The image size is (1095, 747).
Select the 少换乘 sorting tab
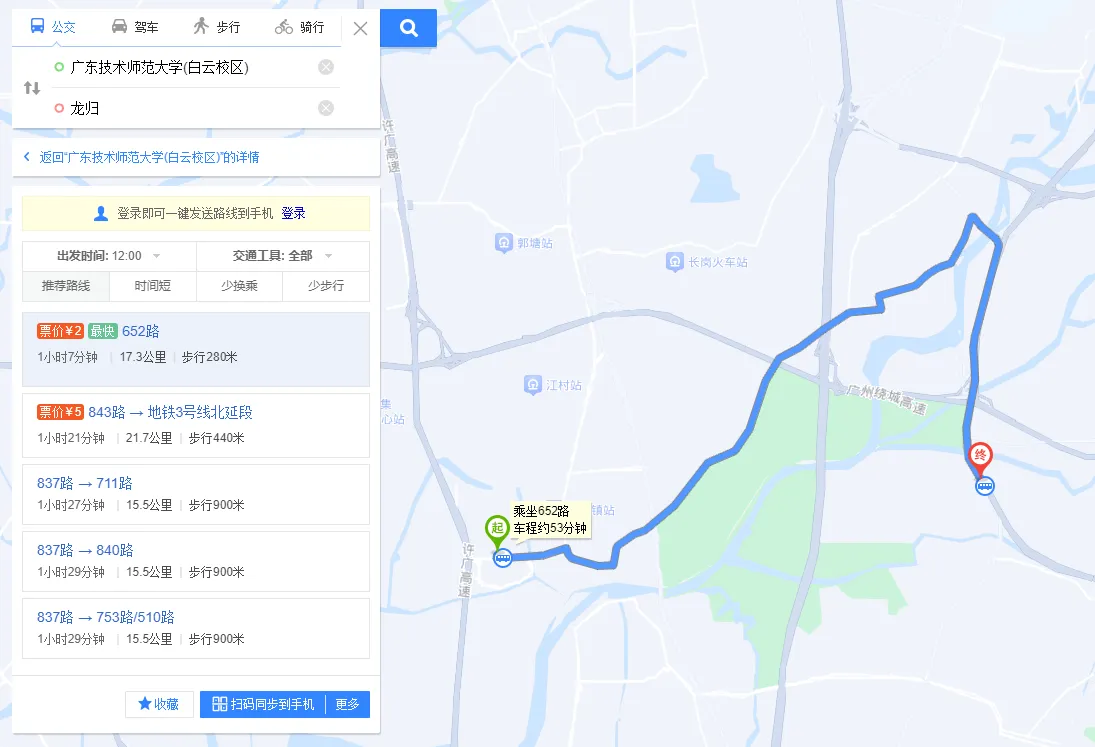tap(239, 286)
